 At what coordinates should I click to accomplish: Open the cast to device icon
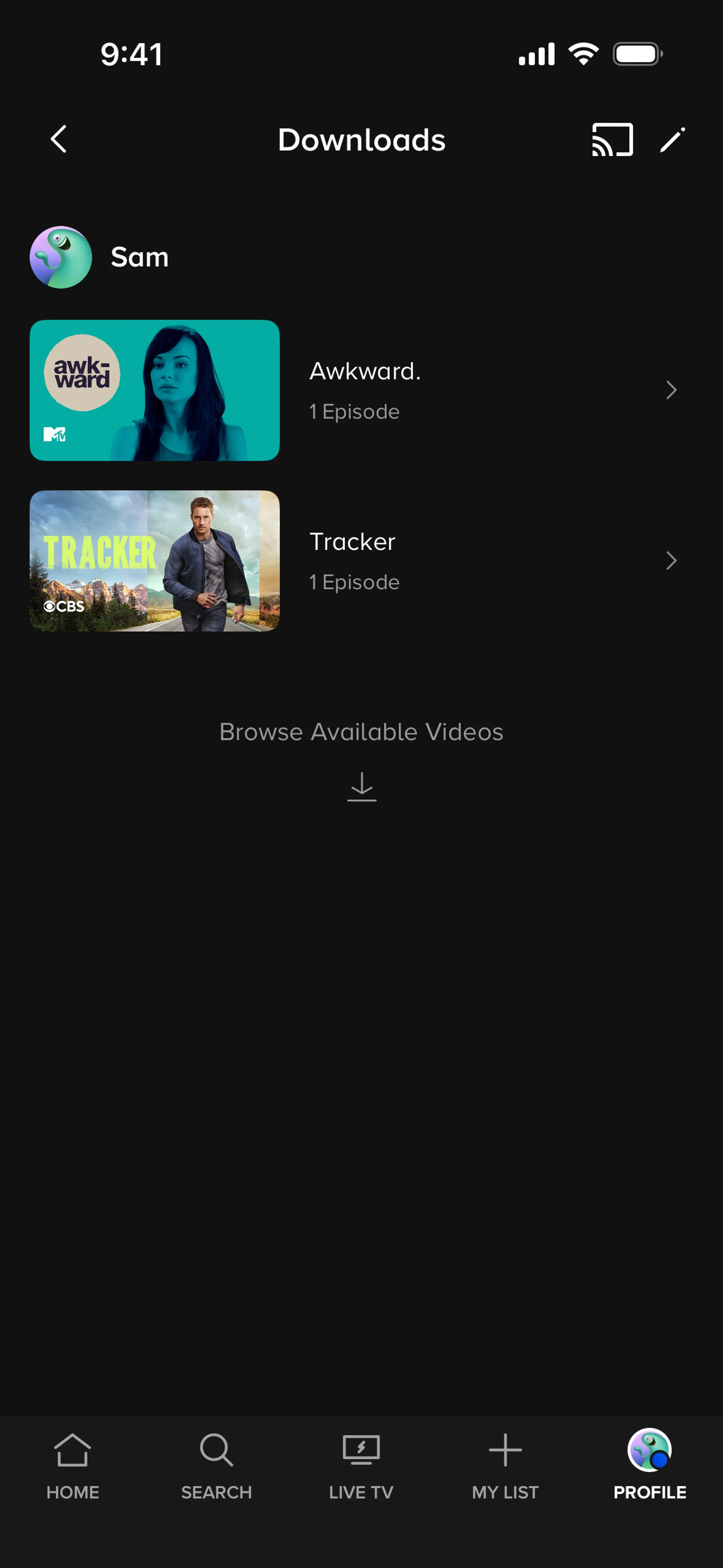tap(612, 139)
